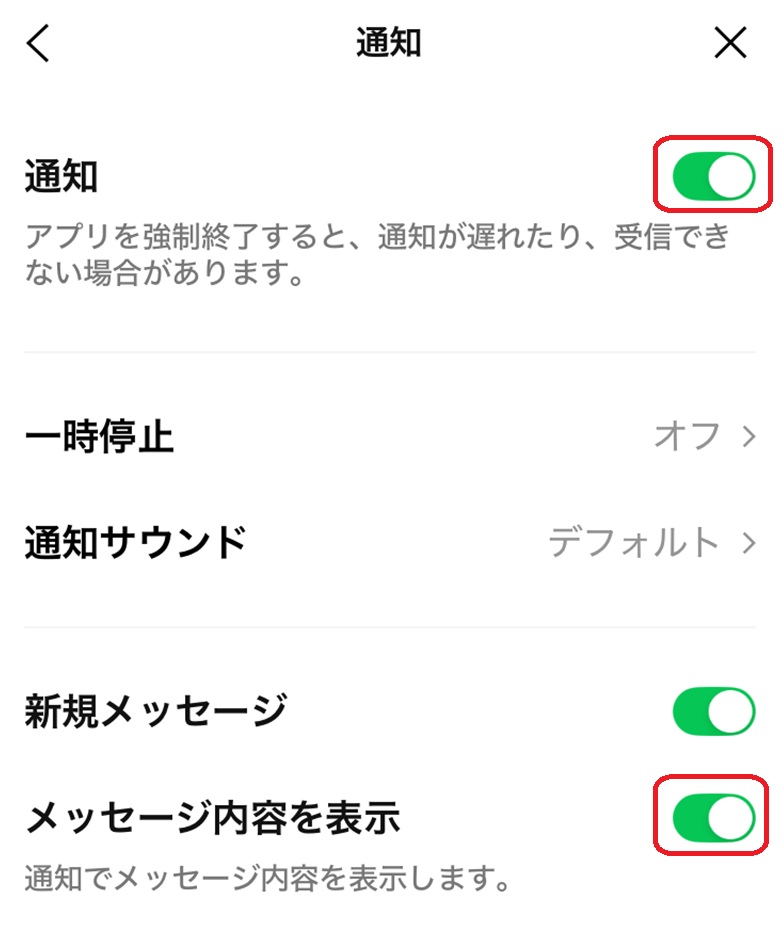The height and width of the screenshot is (940, 783).
Task: Disable 新規メッセージ notifications
Action: (x=713, y=712)
